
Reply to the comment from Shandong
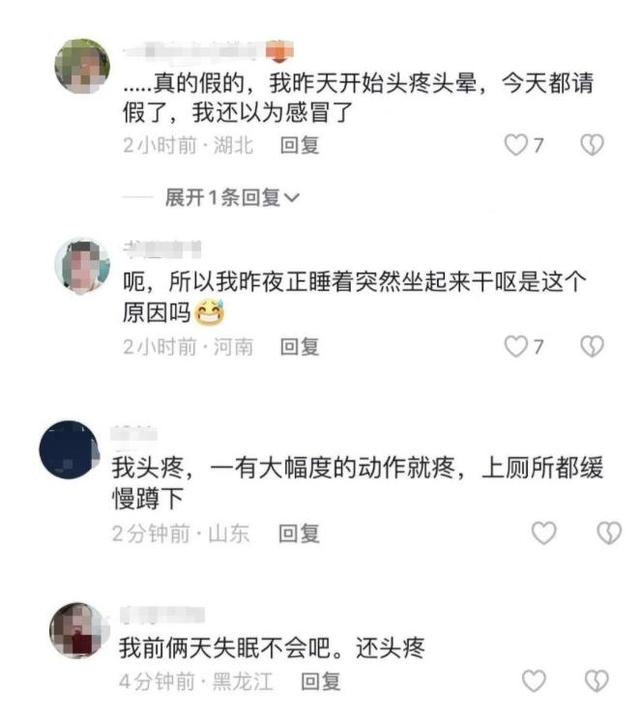click(x=299, y=534)
